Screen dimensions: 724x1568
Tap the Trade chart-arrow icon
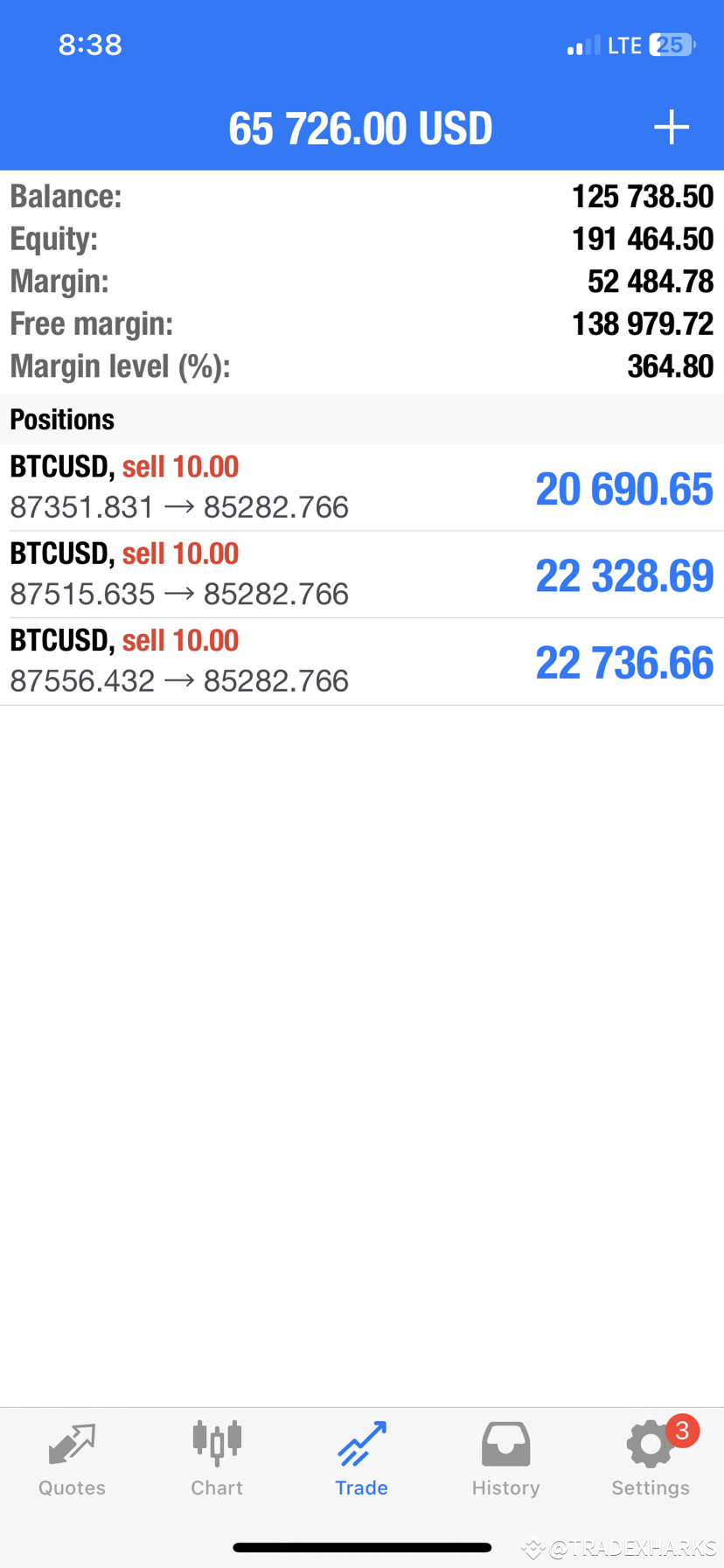coord(361,1440)
